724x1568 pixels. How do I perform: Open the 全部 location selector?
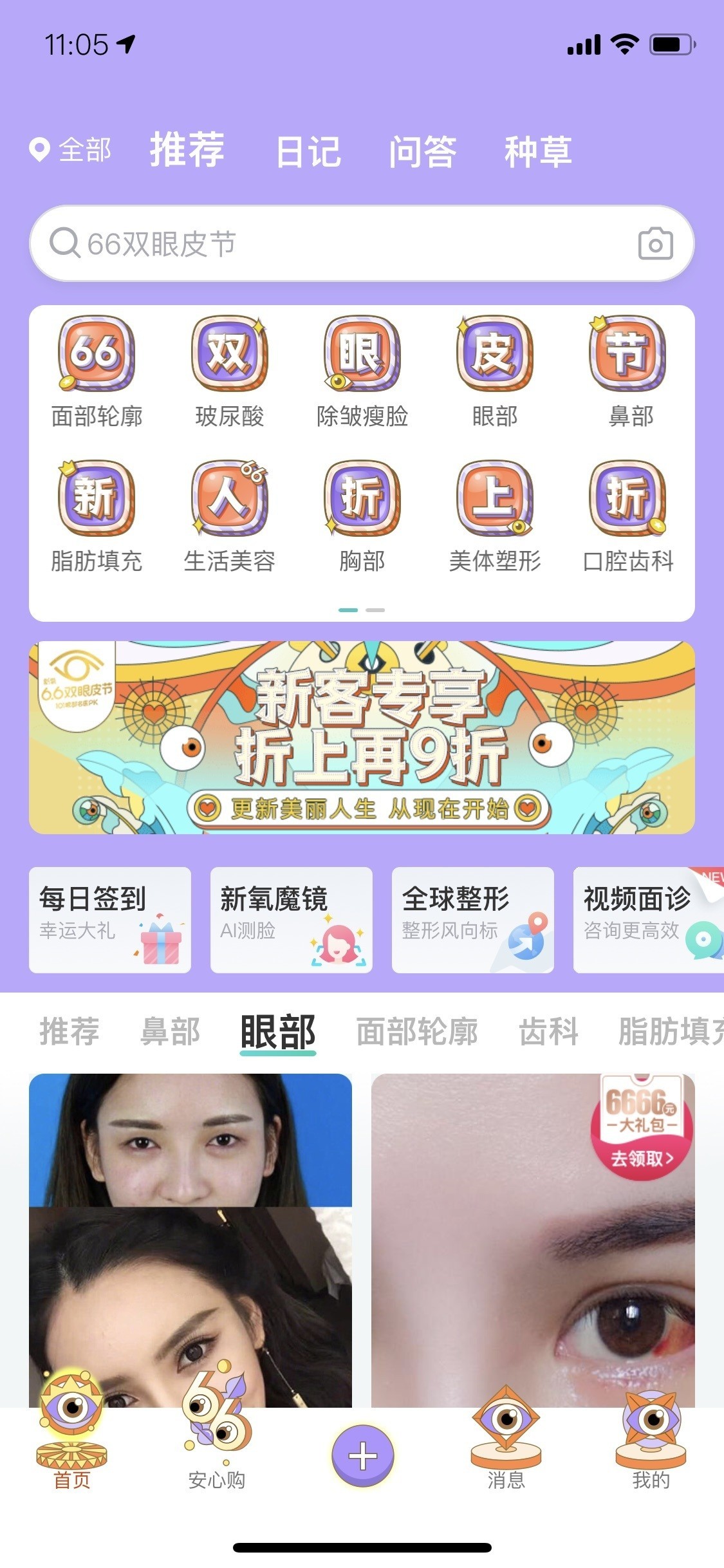[x=71, y=150]
